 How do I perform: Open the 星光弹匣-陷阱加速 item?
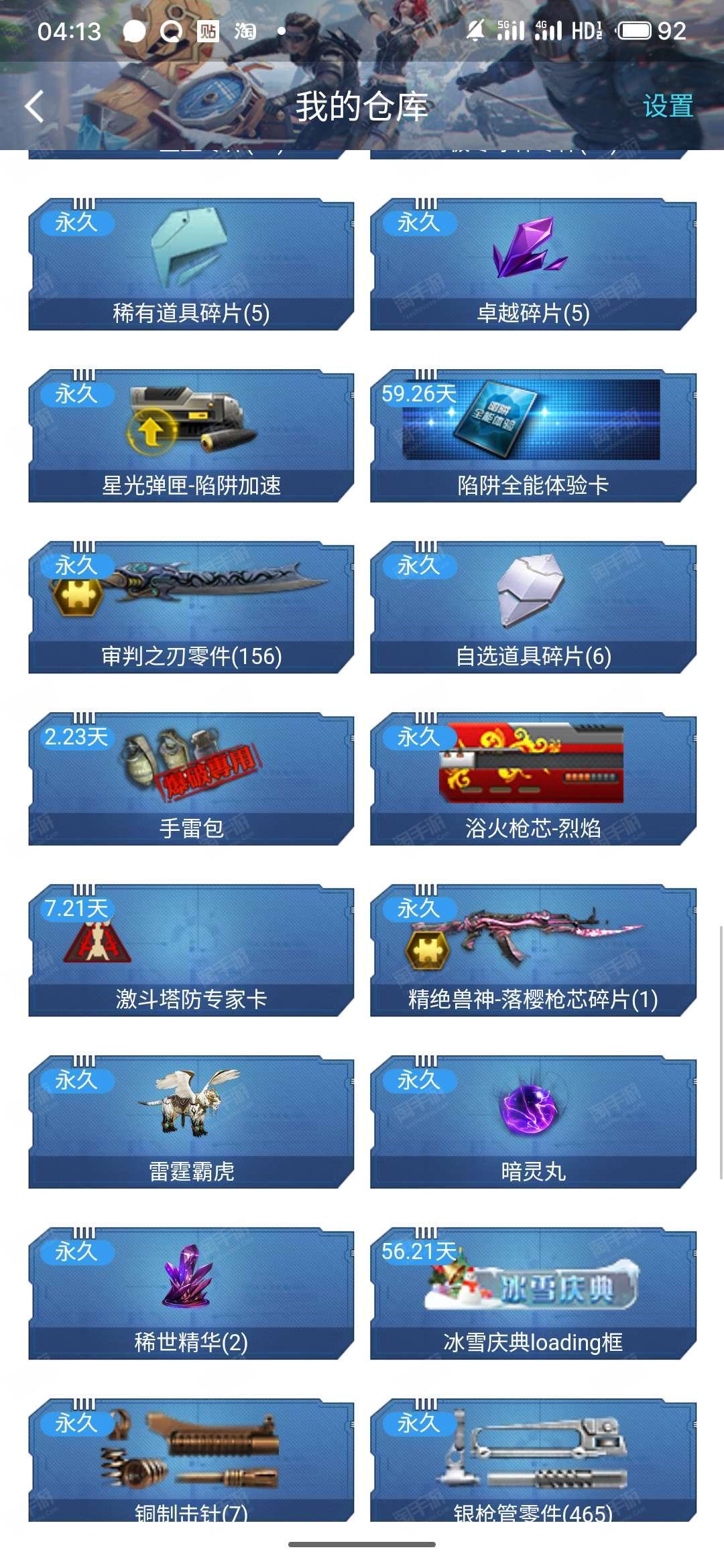click(191, 436)
